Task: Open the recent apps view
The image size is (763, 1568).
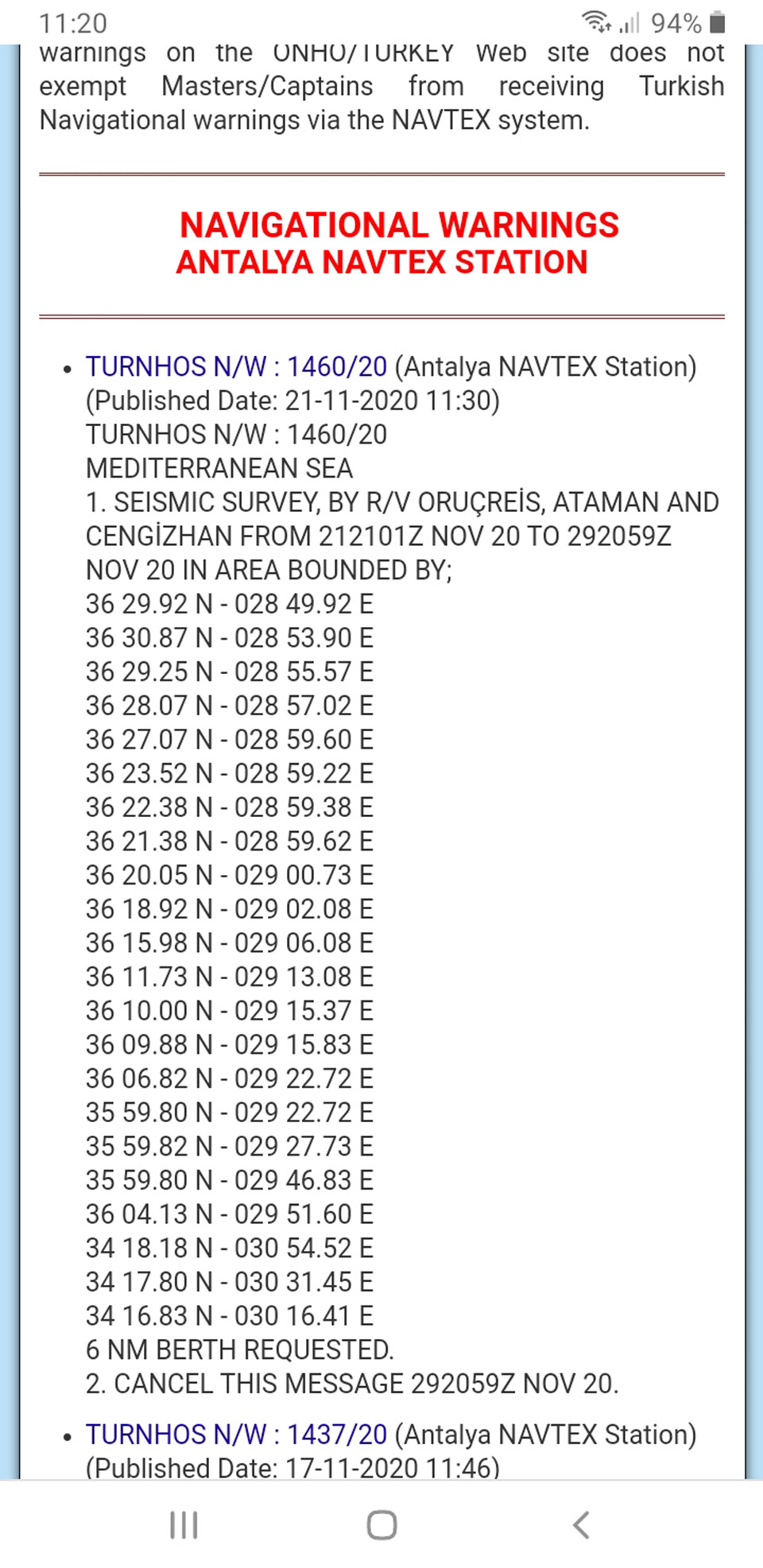Action: tap(184, 1525)
